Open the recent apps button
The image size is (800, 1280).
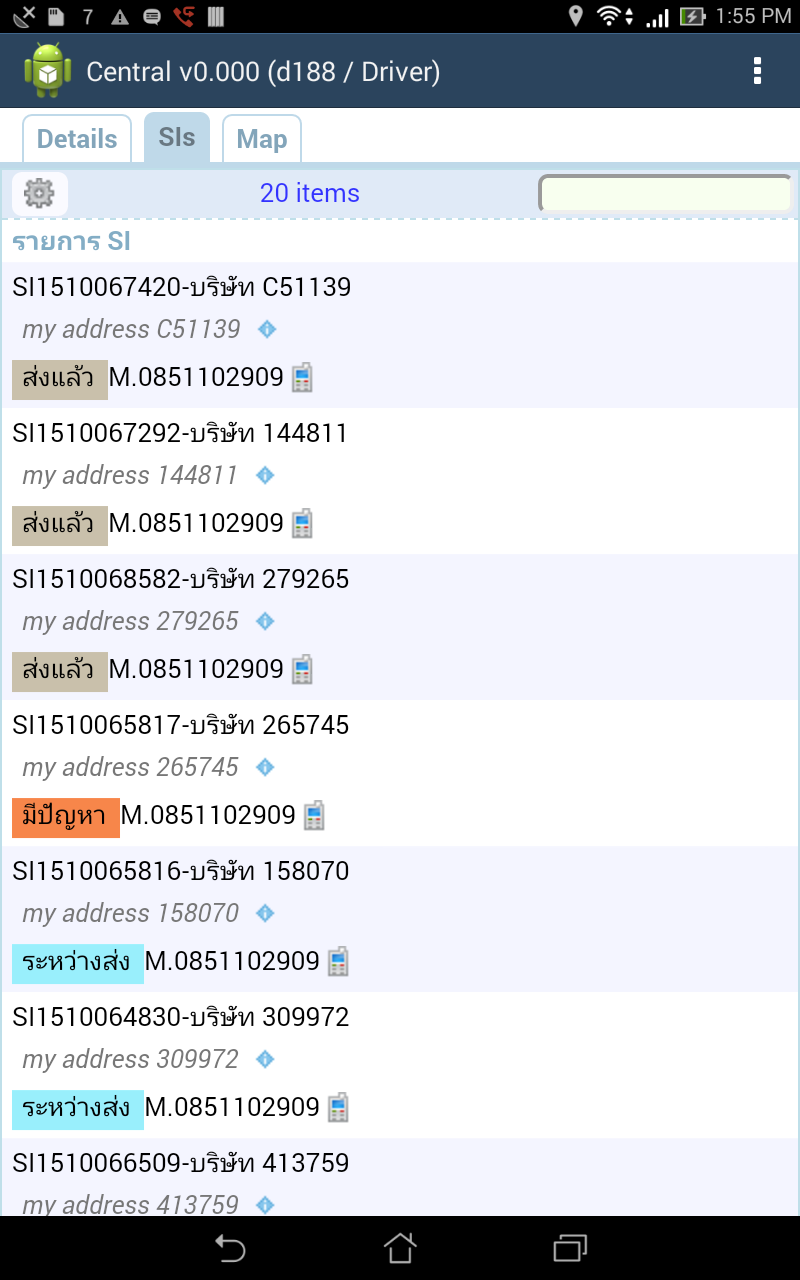[x=569, y=1248]
